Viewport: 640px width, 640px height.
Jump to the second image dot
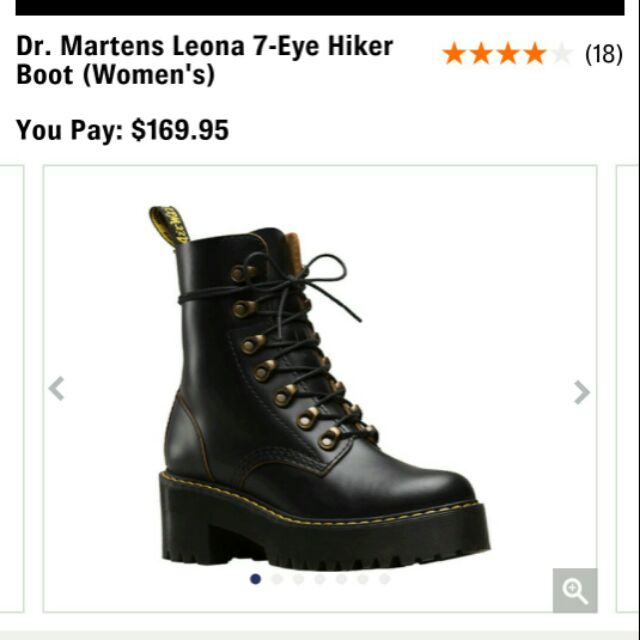[x=277, y=579]
